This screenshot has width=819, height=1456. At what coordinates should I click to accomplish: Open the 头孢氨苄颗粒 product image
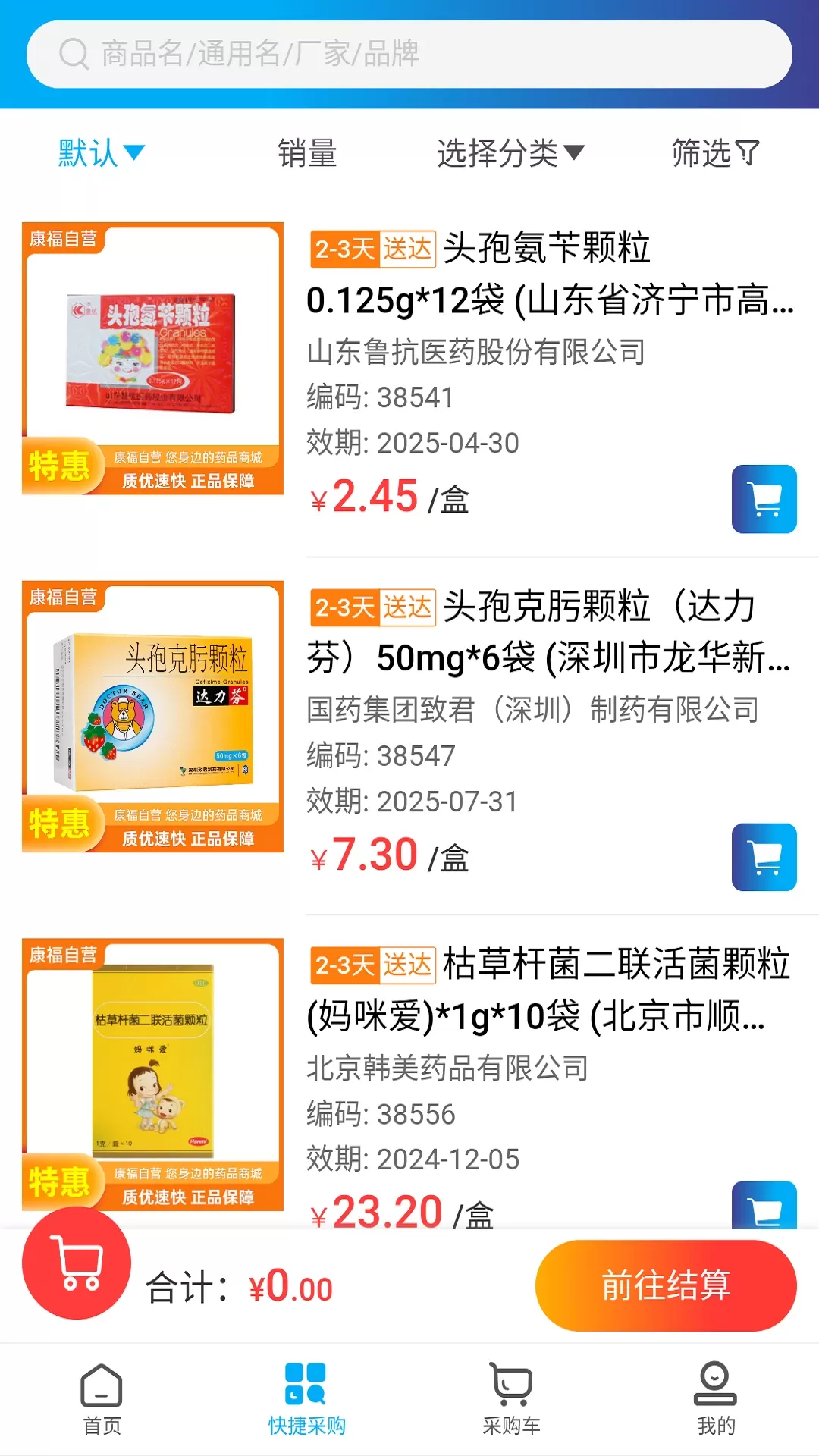152,358
